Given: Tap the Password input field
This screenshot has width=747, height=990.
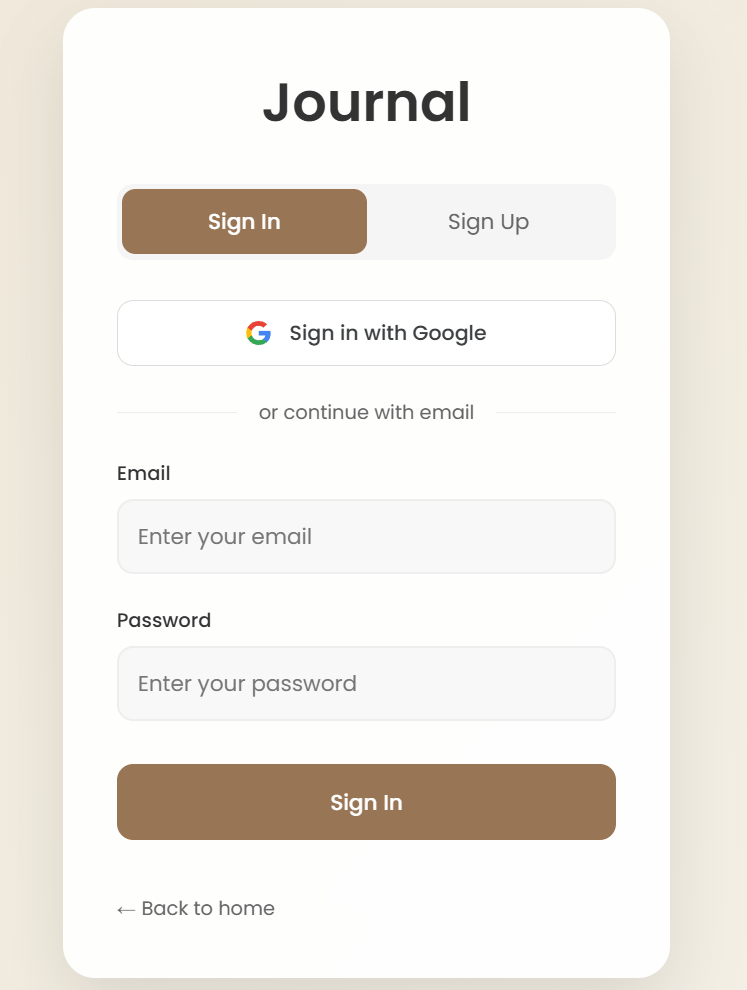Looking at the screenshot, I should [366, 684].
